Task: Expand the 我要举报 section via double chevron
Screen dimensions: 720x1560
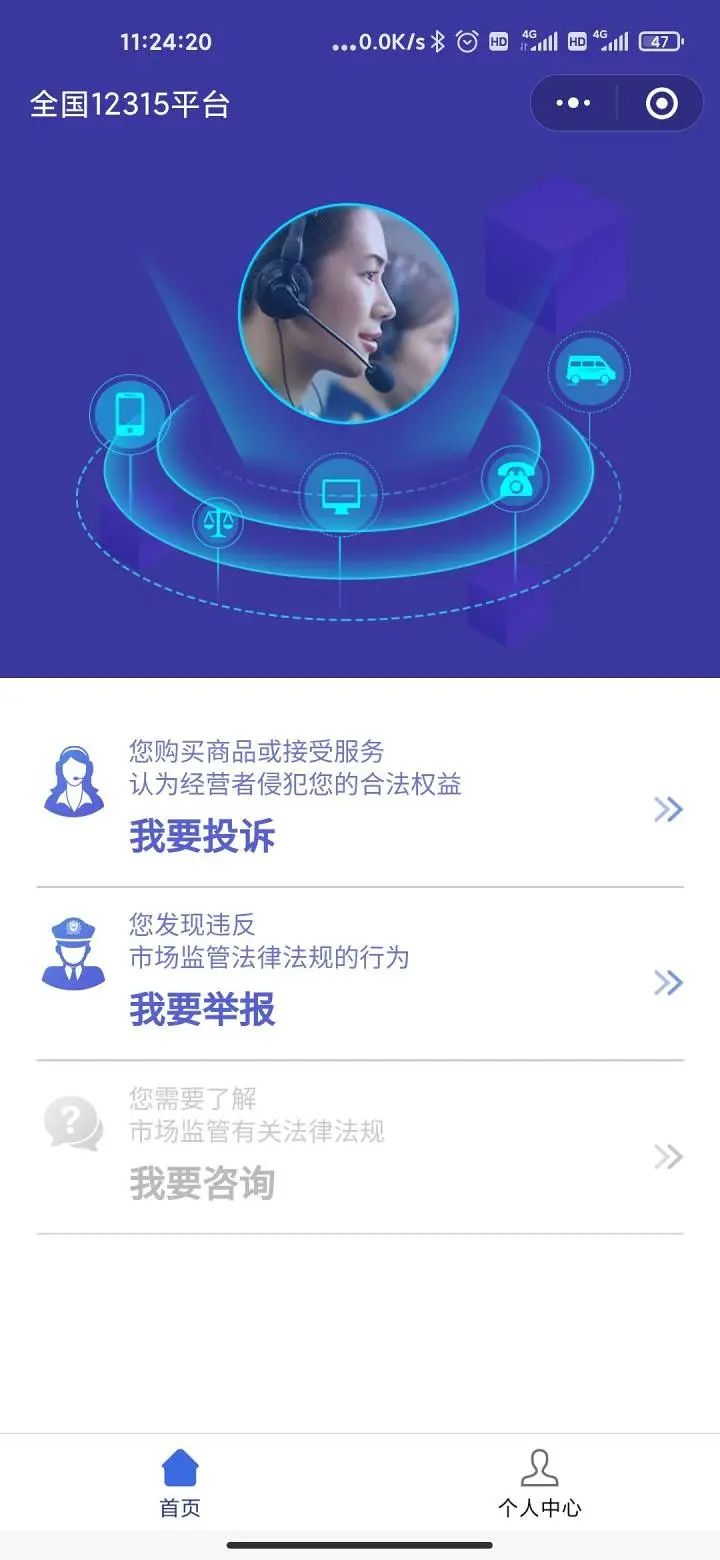Action: point(667,983)
